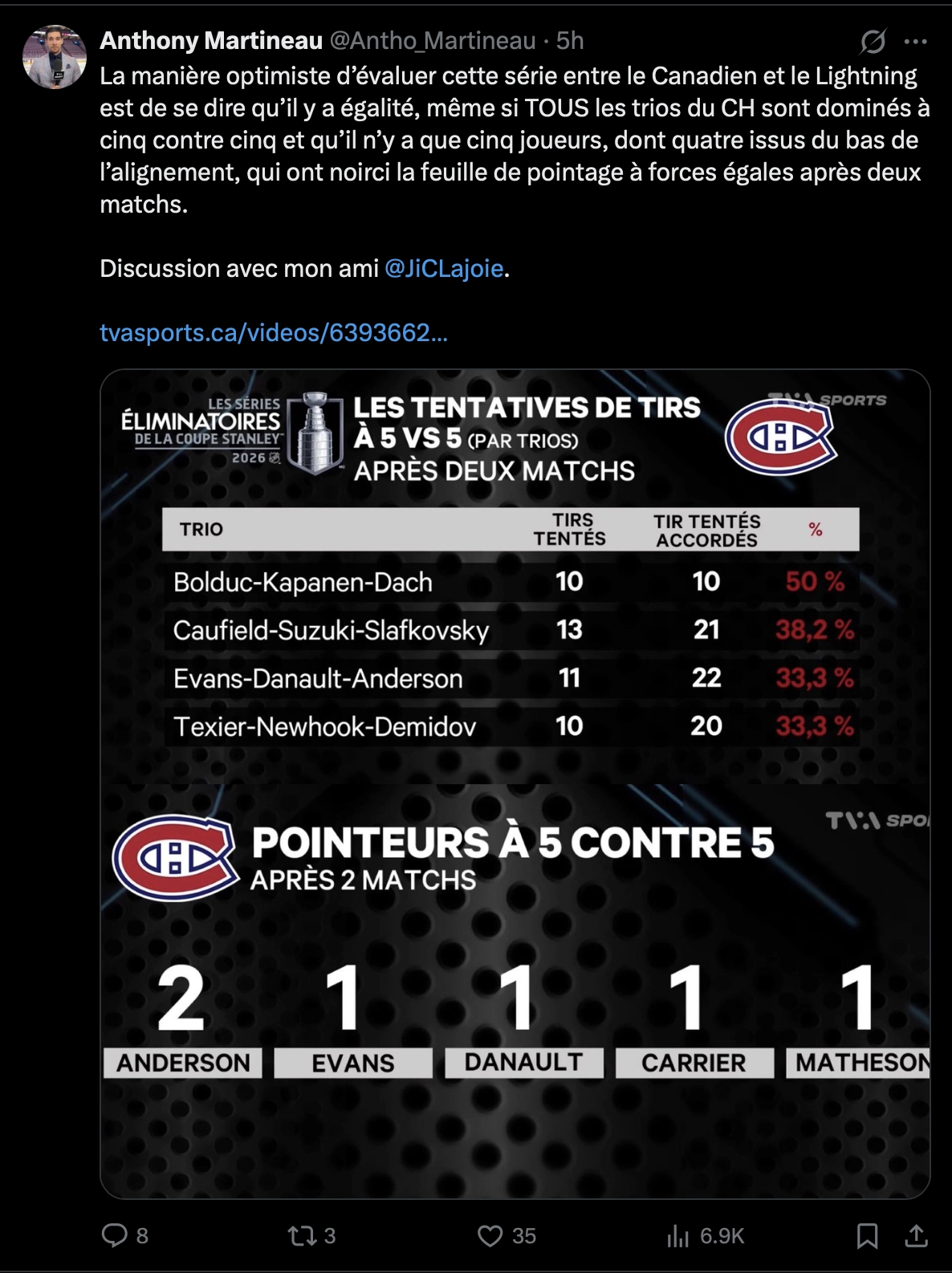Viewport: 952px width, 1273px height.
Task: Like Anthony Martineau's post
Action: click(x=490, y=1235)
